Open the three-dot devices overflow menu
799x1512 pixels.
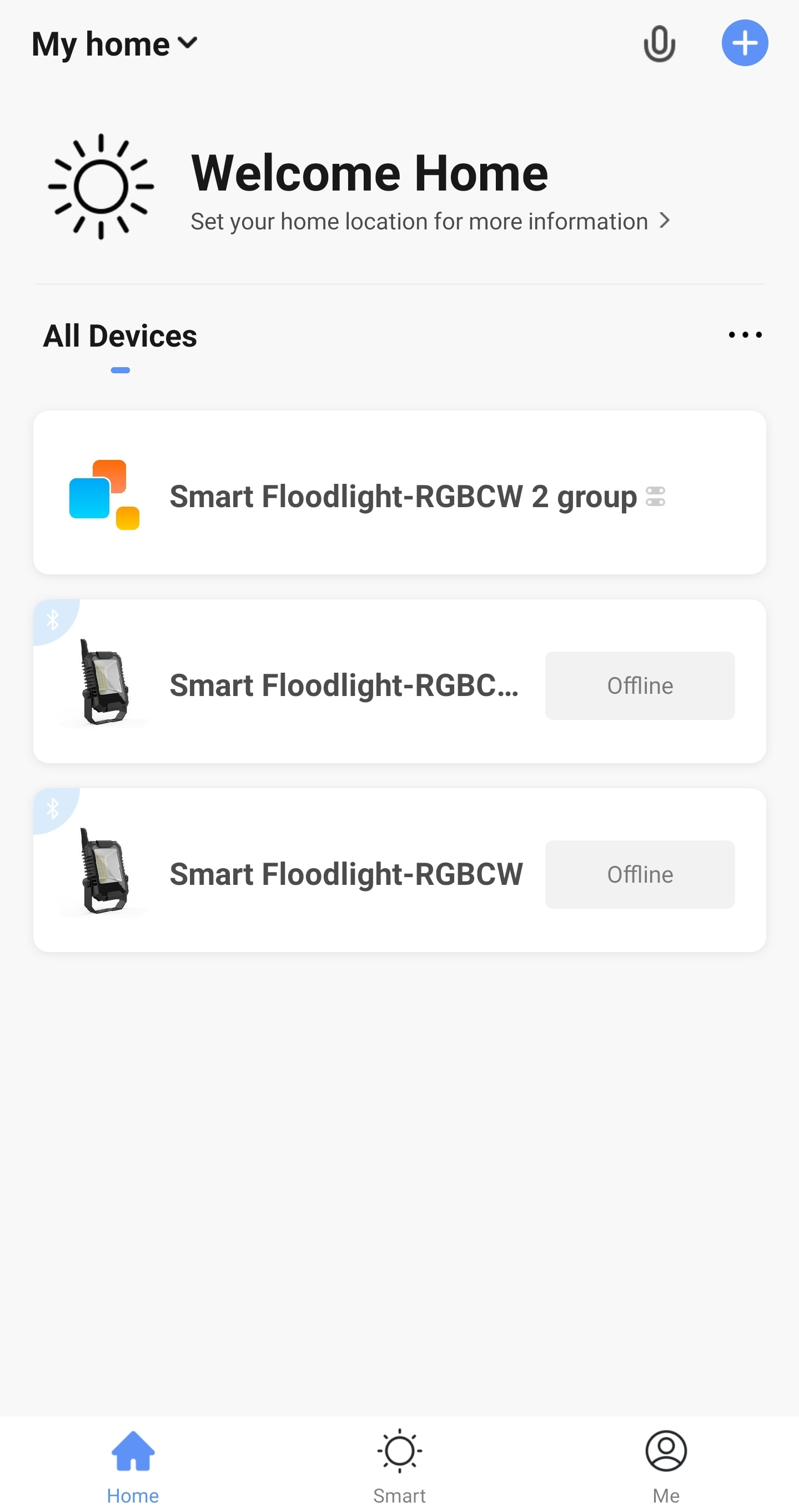click(x=745, y=334)
